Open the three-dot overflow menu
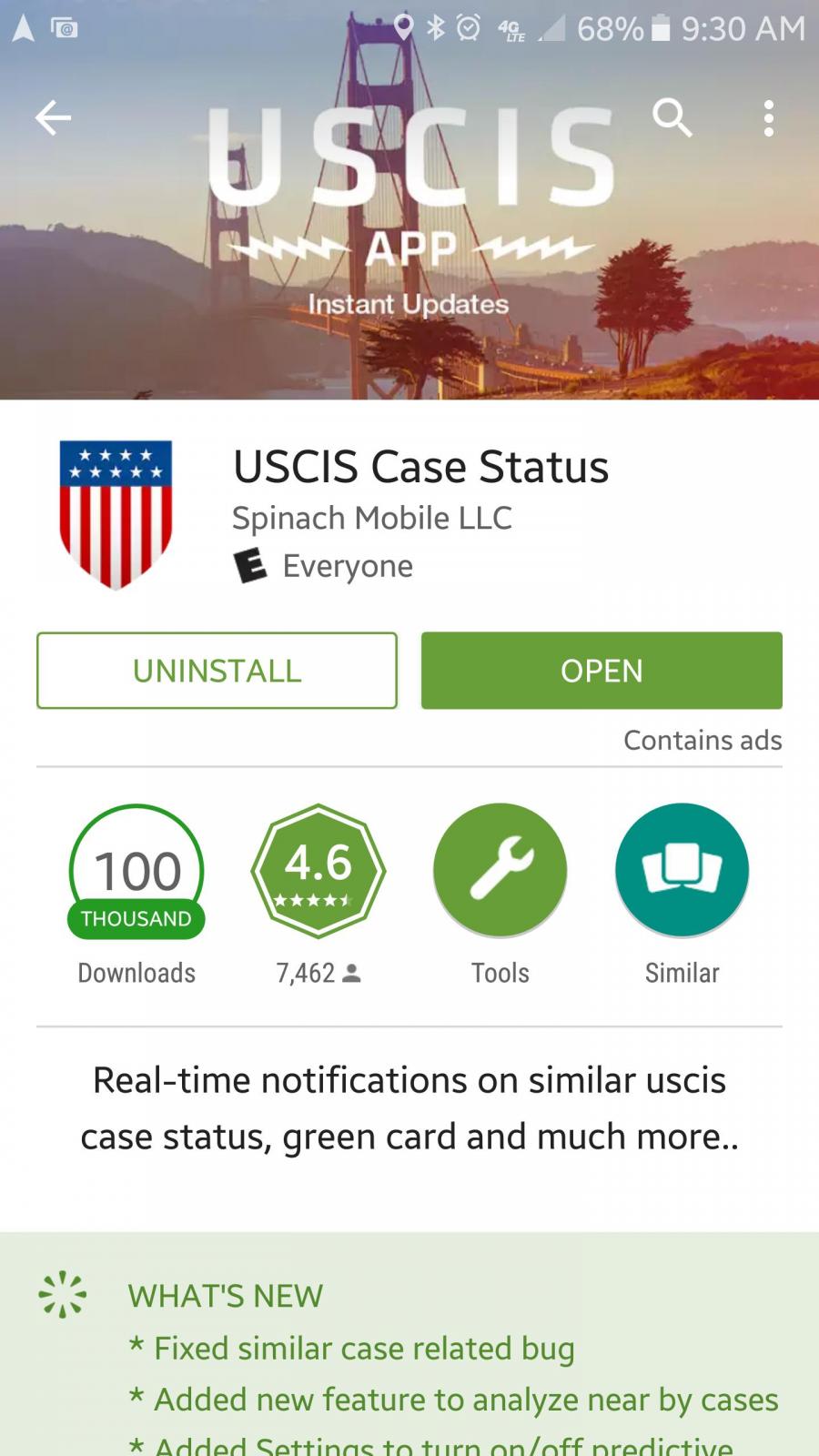This screenshot has height=1456, width=819. (x=769, y=118)
